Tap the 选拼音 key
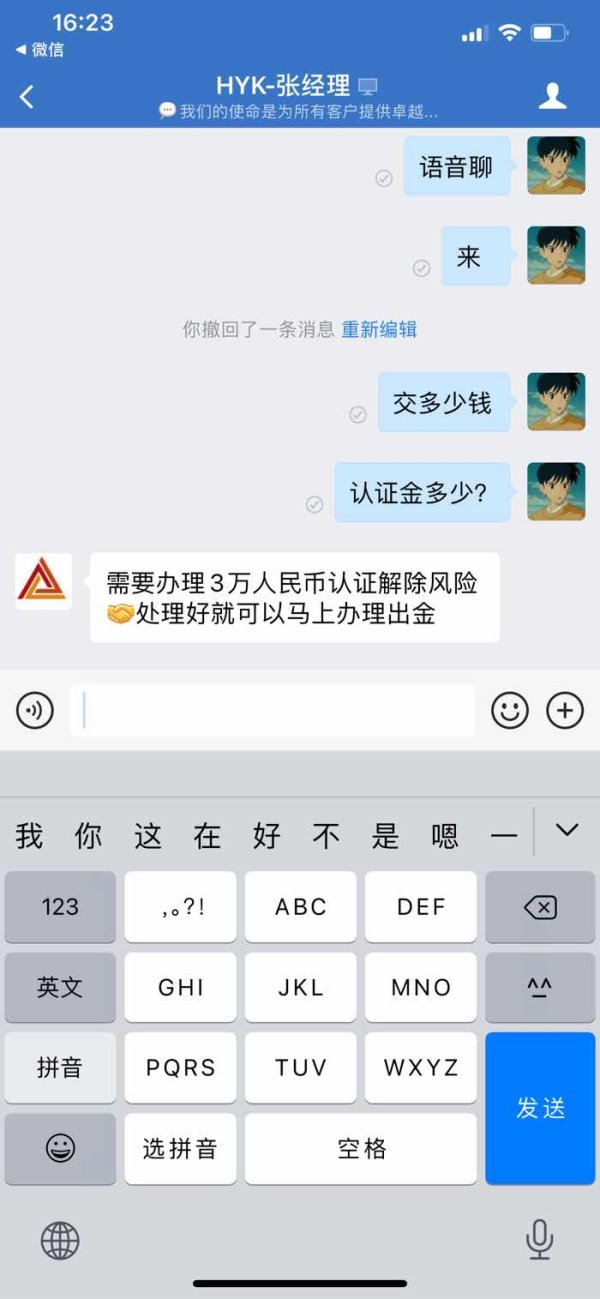 coord(180,1149)
